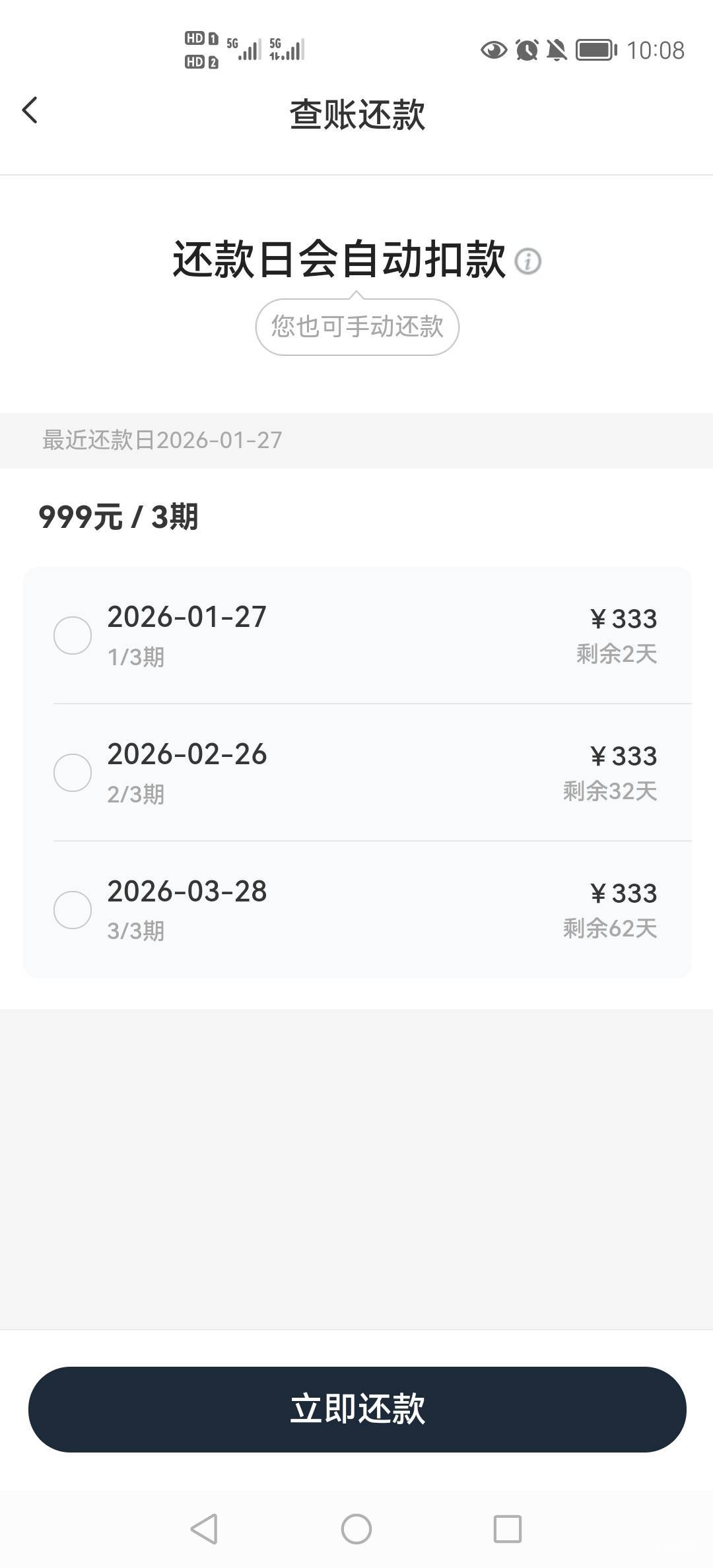Open the recent apps overview
The height and width of the screenshot is (1568, 713).
pos(507,1528)
